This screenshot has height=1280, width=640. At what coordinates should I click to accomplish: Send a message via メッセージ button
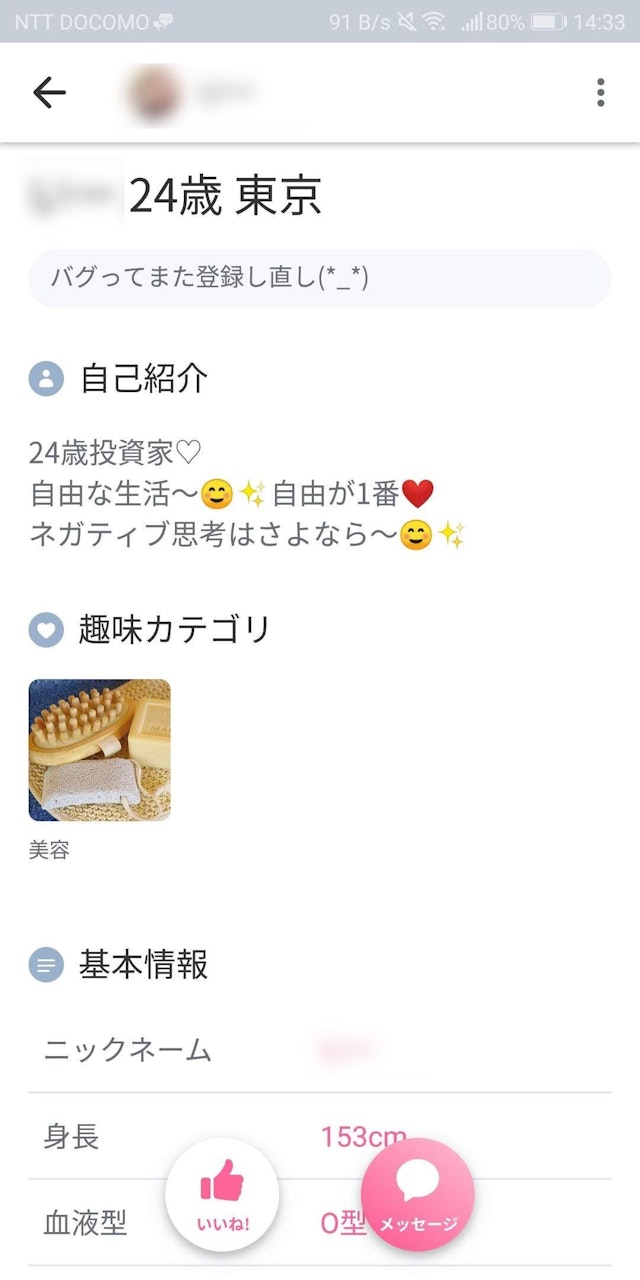(x=417, y=1194)
